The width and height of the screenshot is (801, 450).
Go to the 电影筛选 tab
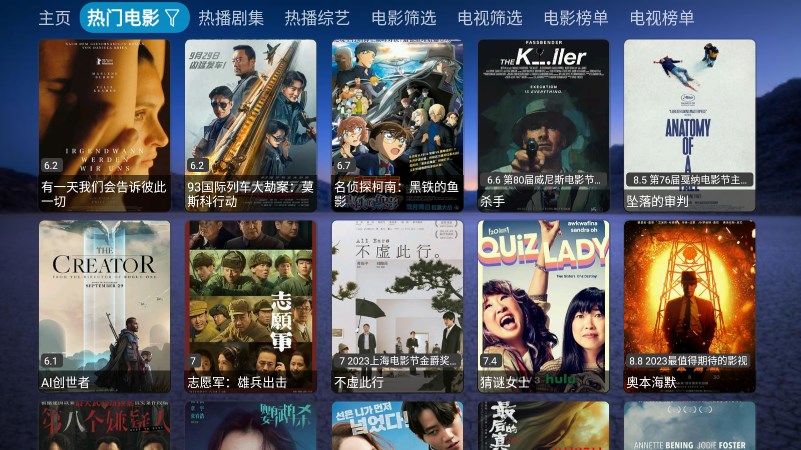403,18
